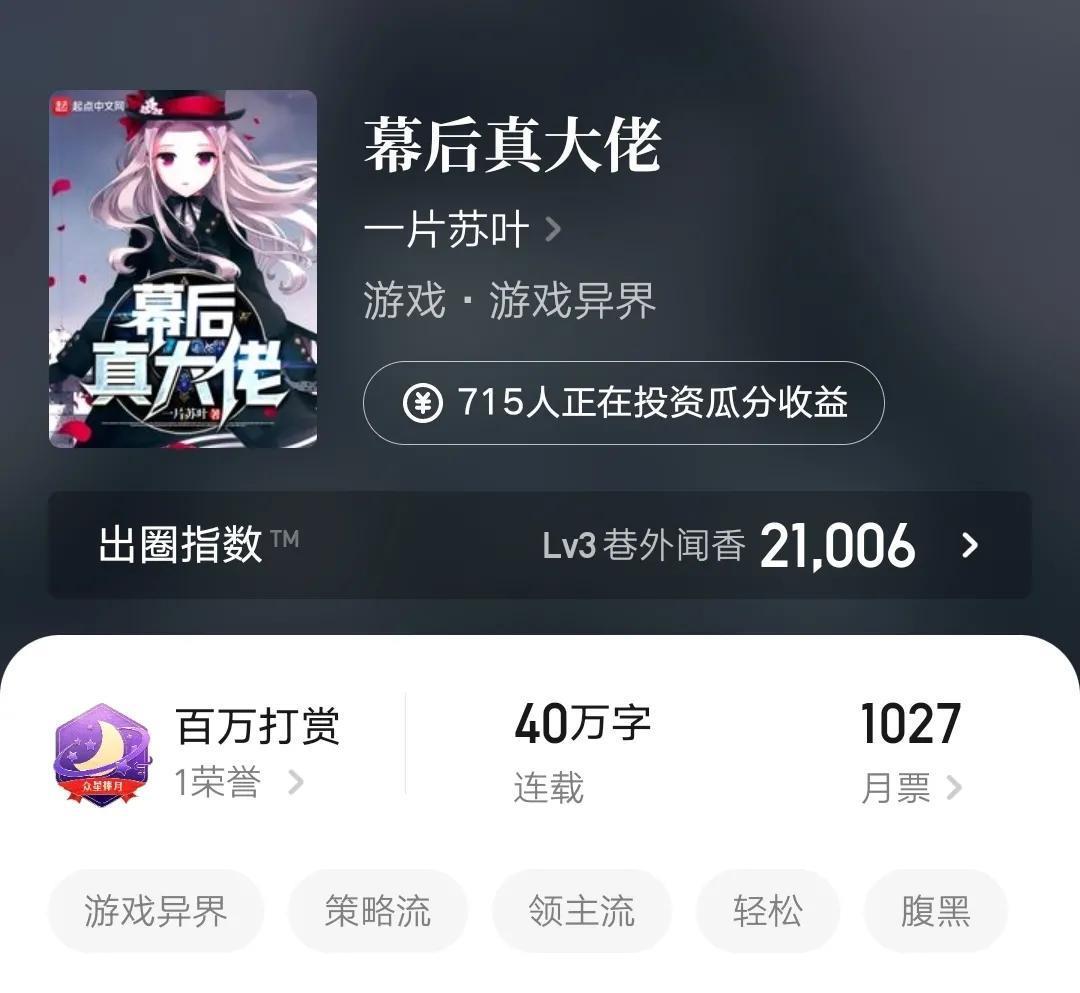Select the 领主流 tag chip
1080x993 pixels.
coord(582,911)
